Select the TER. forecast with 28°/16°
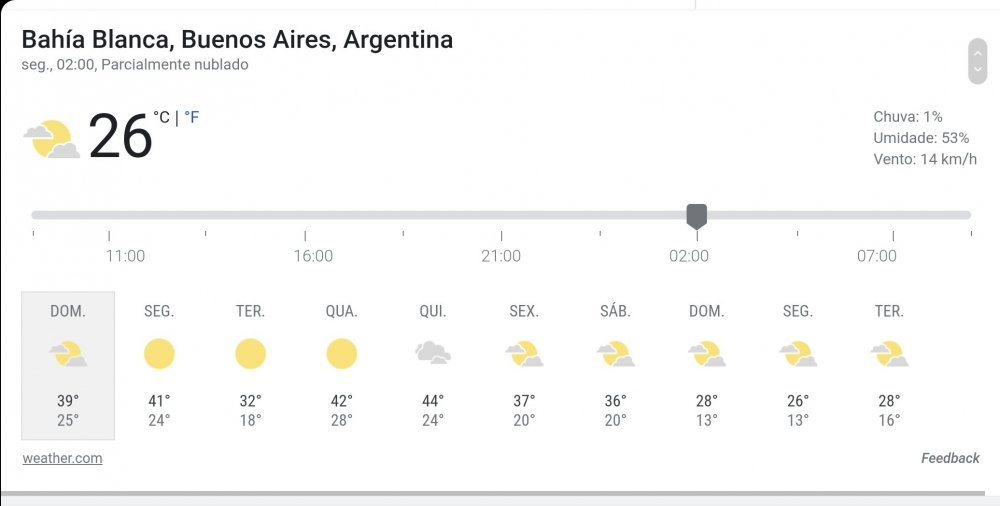This screenshot has width=1000, height=506. click(x=889, y=365)
